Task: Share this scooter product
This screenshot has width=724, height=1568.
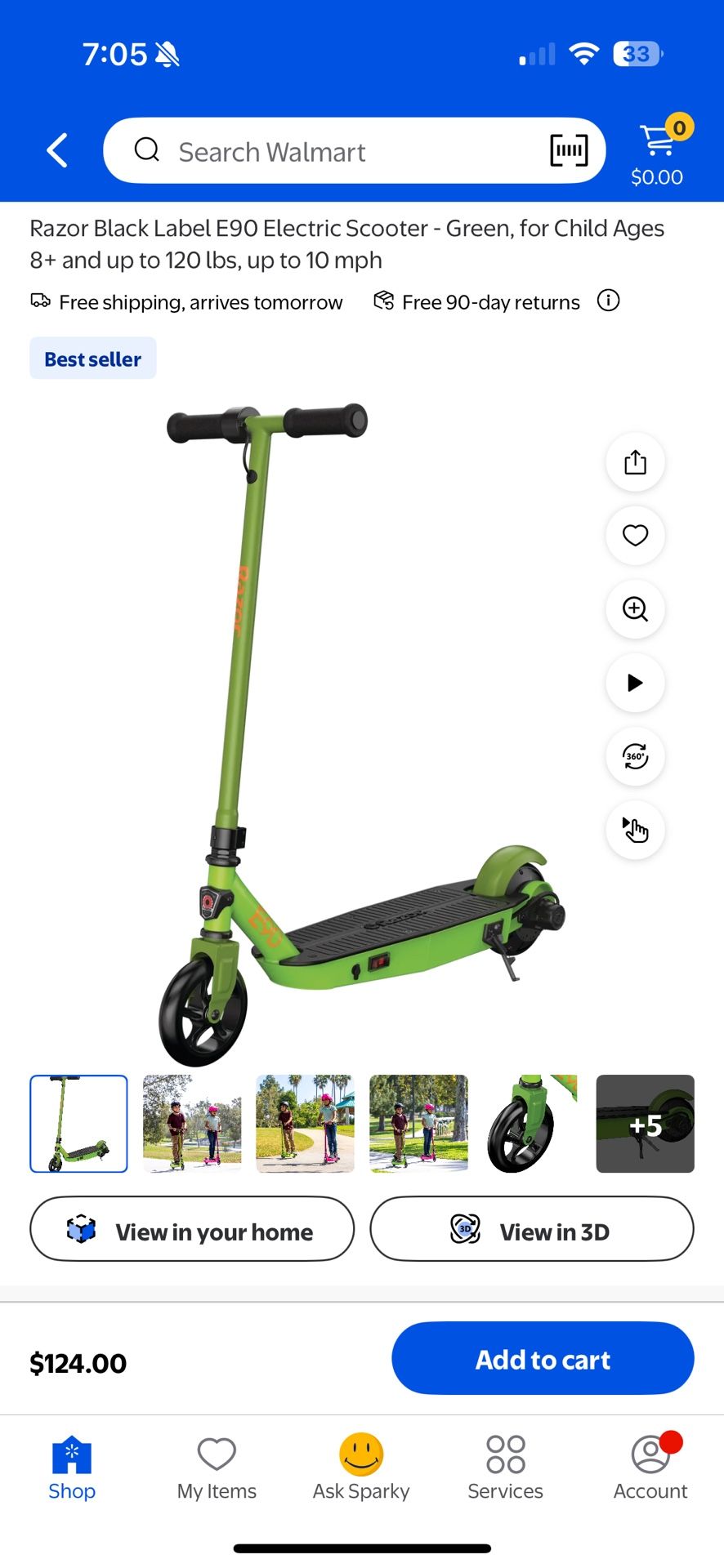Action: click(x=635, y=462)
